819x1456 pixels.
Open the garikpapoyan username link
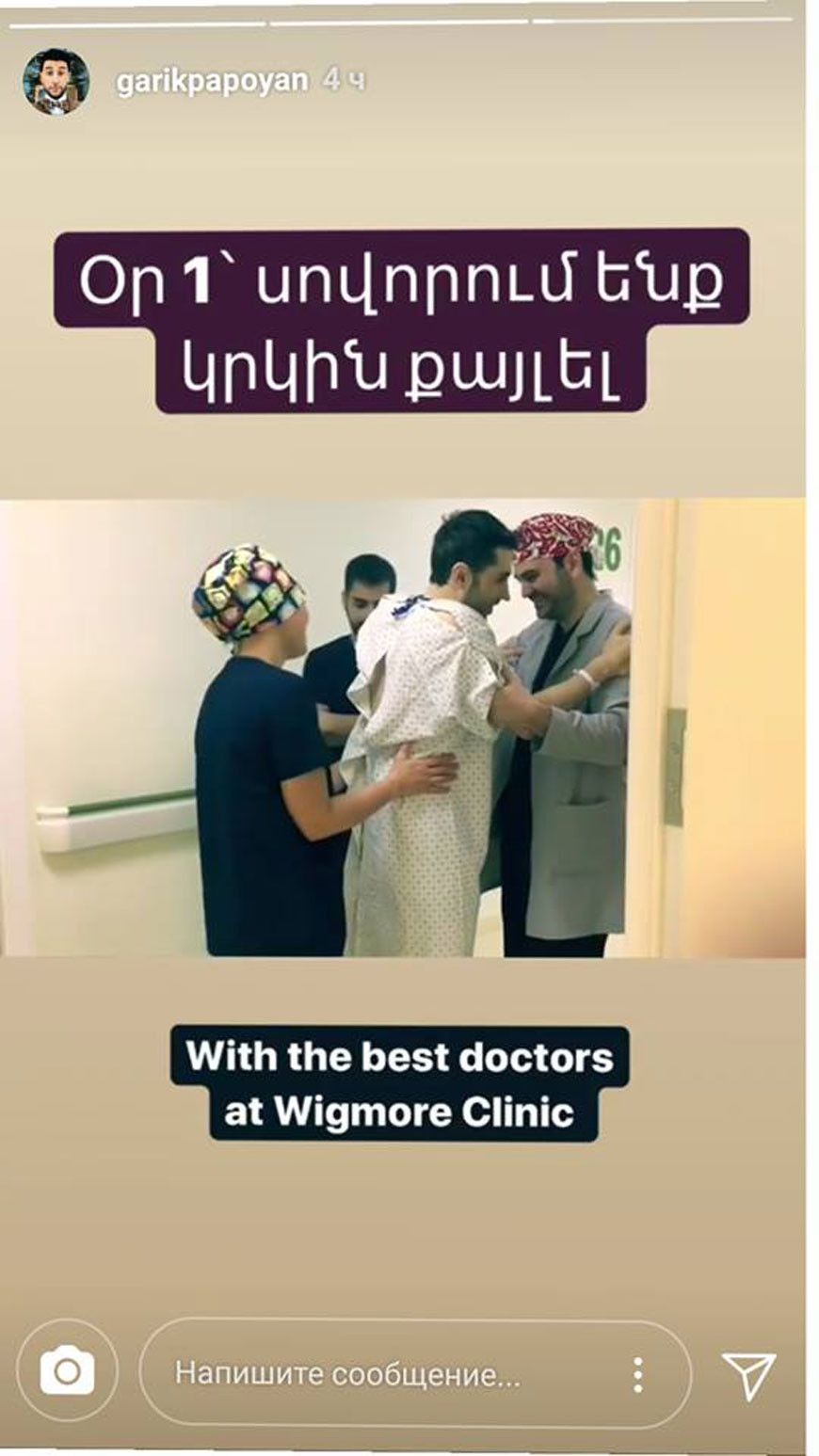(211, 82)
